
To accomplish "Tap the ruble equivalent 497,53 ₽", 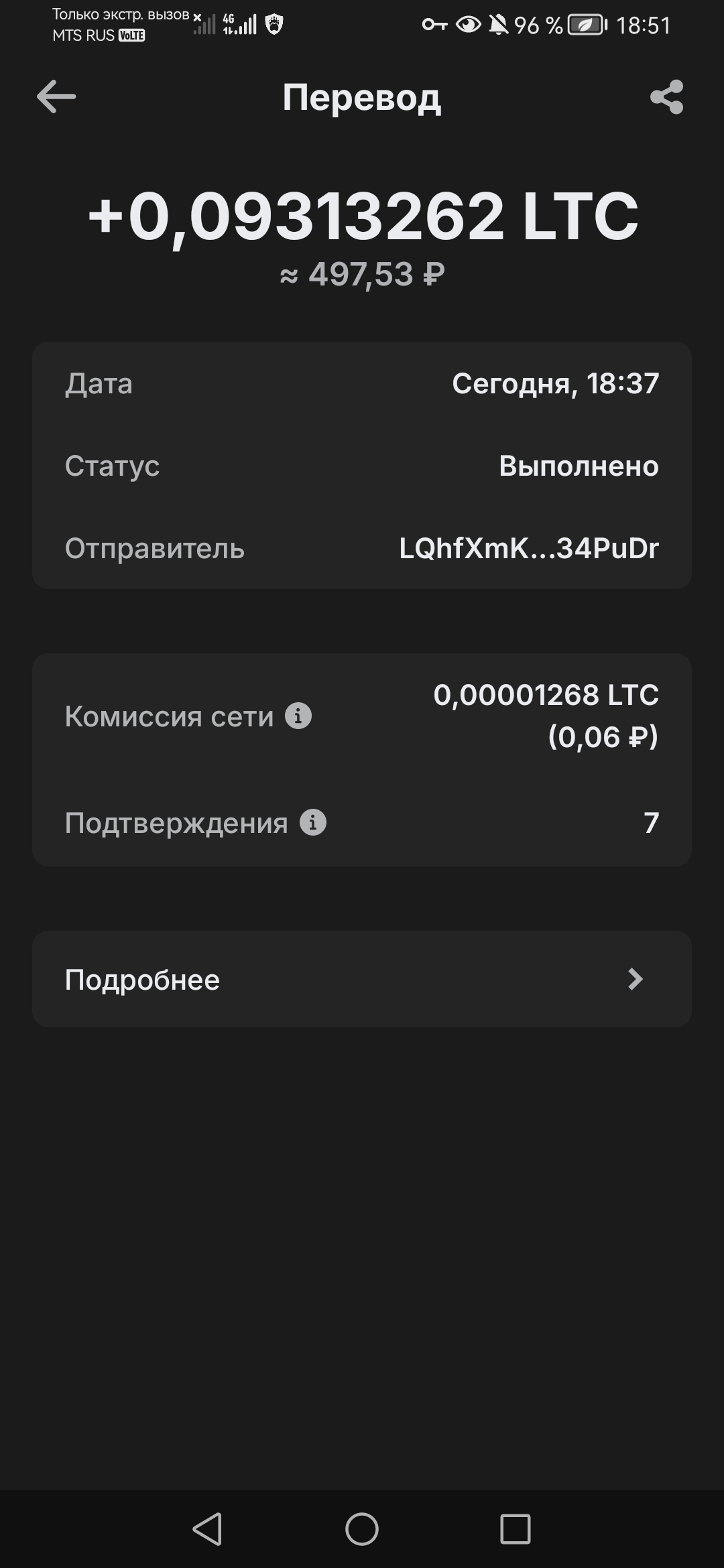I will [x=362, y=273].
